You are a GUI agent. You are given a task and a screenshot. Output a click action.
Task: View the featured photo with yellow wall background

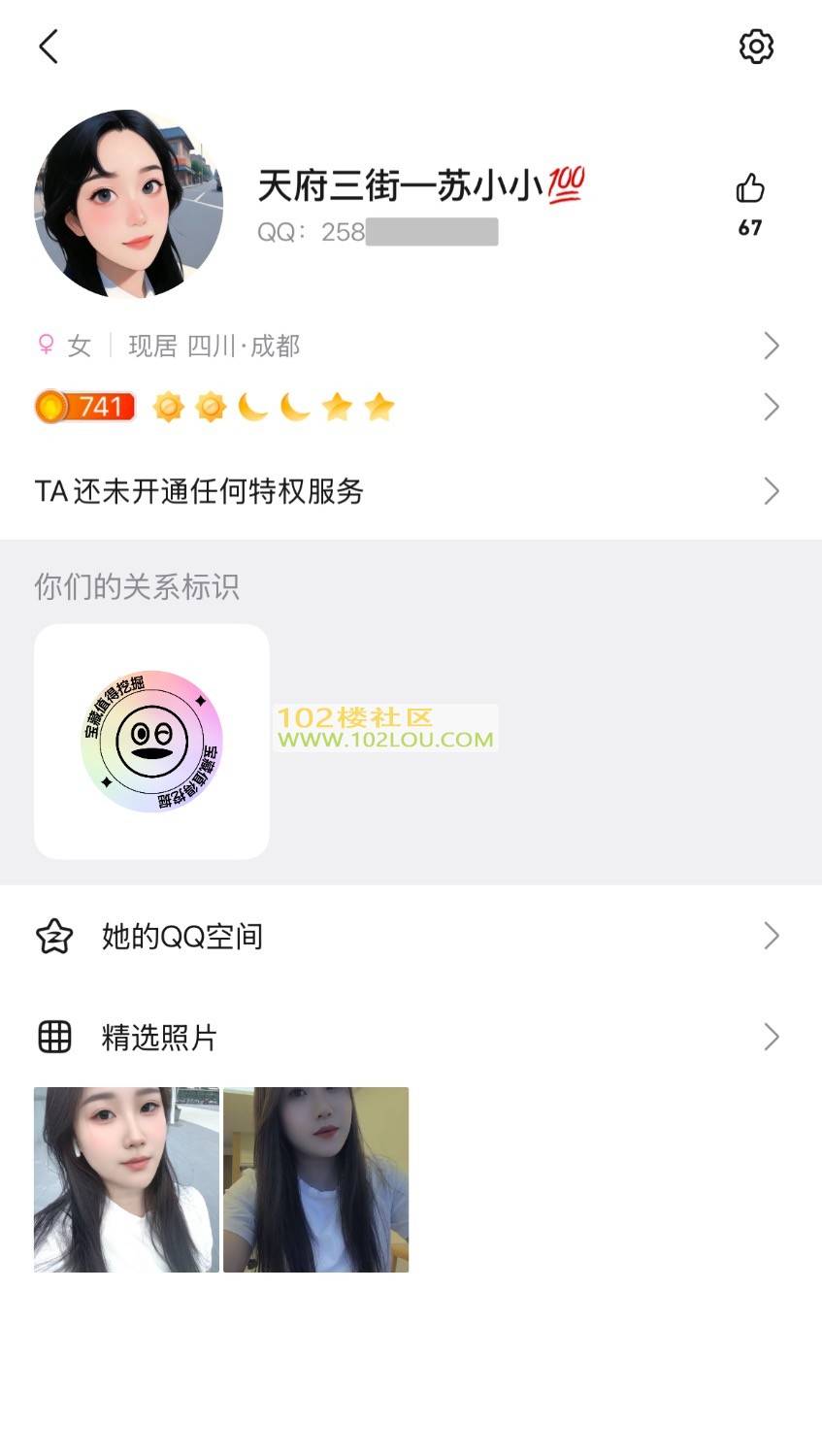[316, 1179]
